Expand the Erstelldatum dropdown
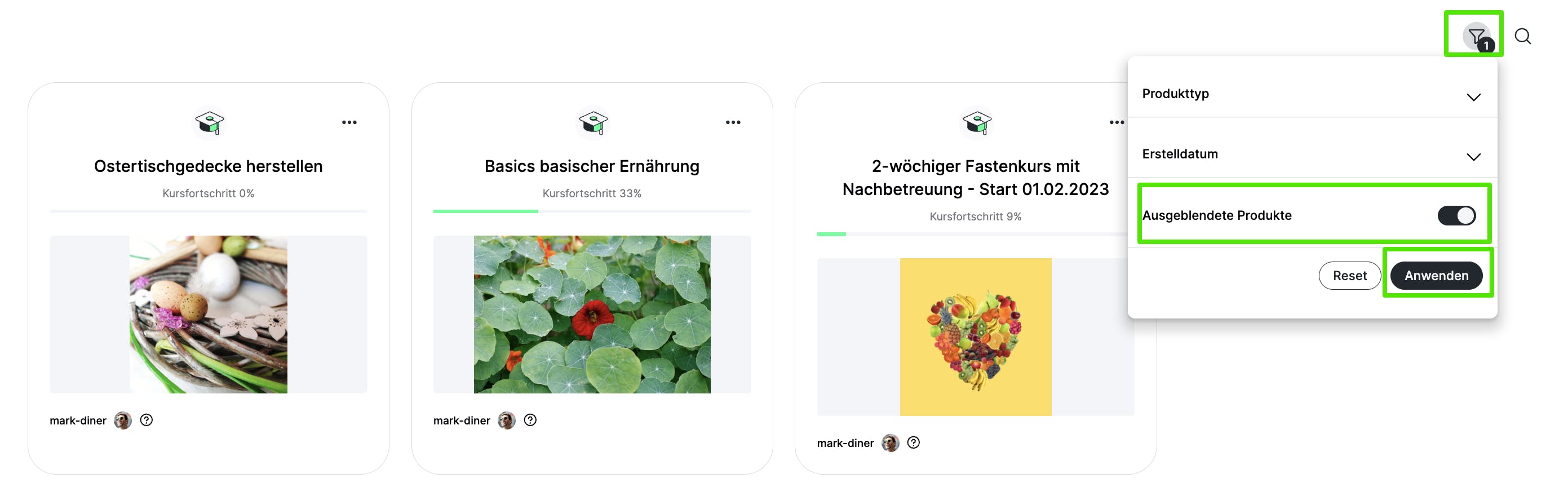Image resolution: width=1568 pixels, height=487 pixels. pyautogui.click(x=1472, y=157)
